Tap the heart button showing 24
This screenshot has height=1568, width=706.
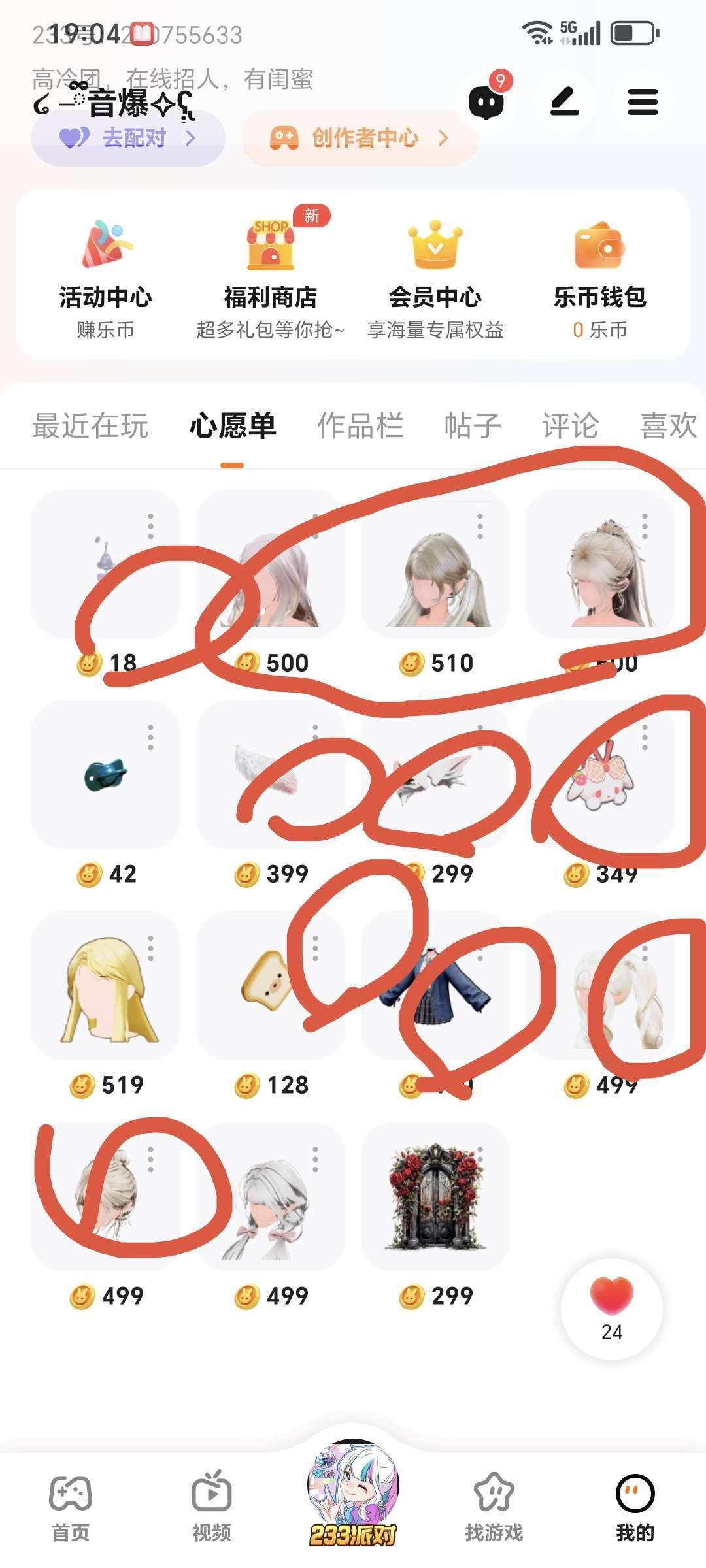[x=612, y=1308]
